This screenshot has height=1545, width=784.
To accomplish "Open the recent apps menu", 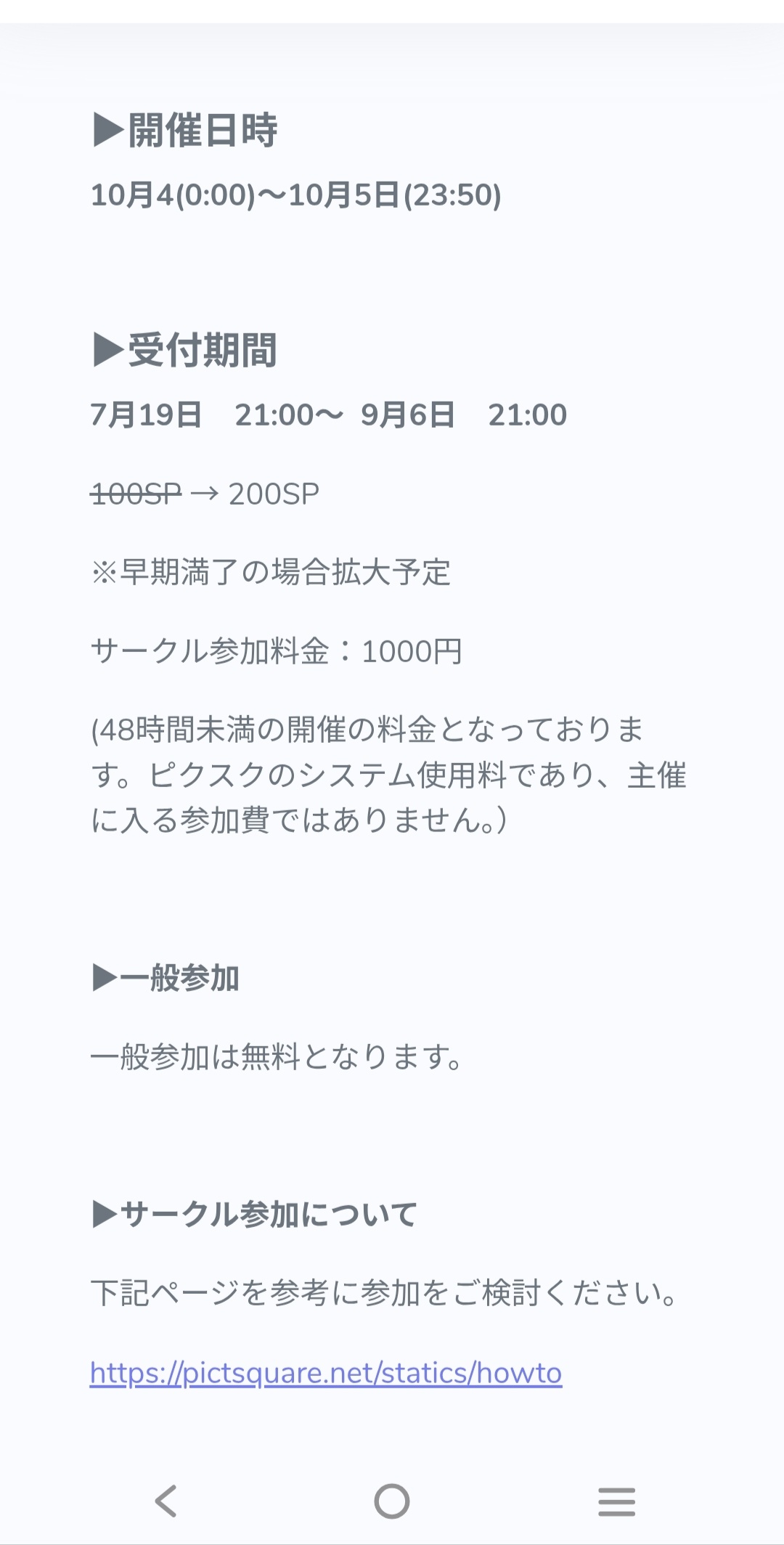I will (x=616, y=1501).
